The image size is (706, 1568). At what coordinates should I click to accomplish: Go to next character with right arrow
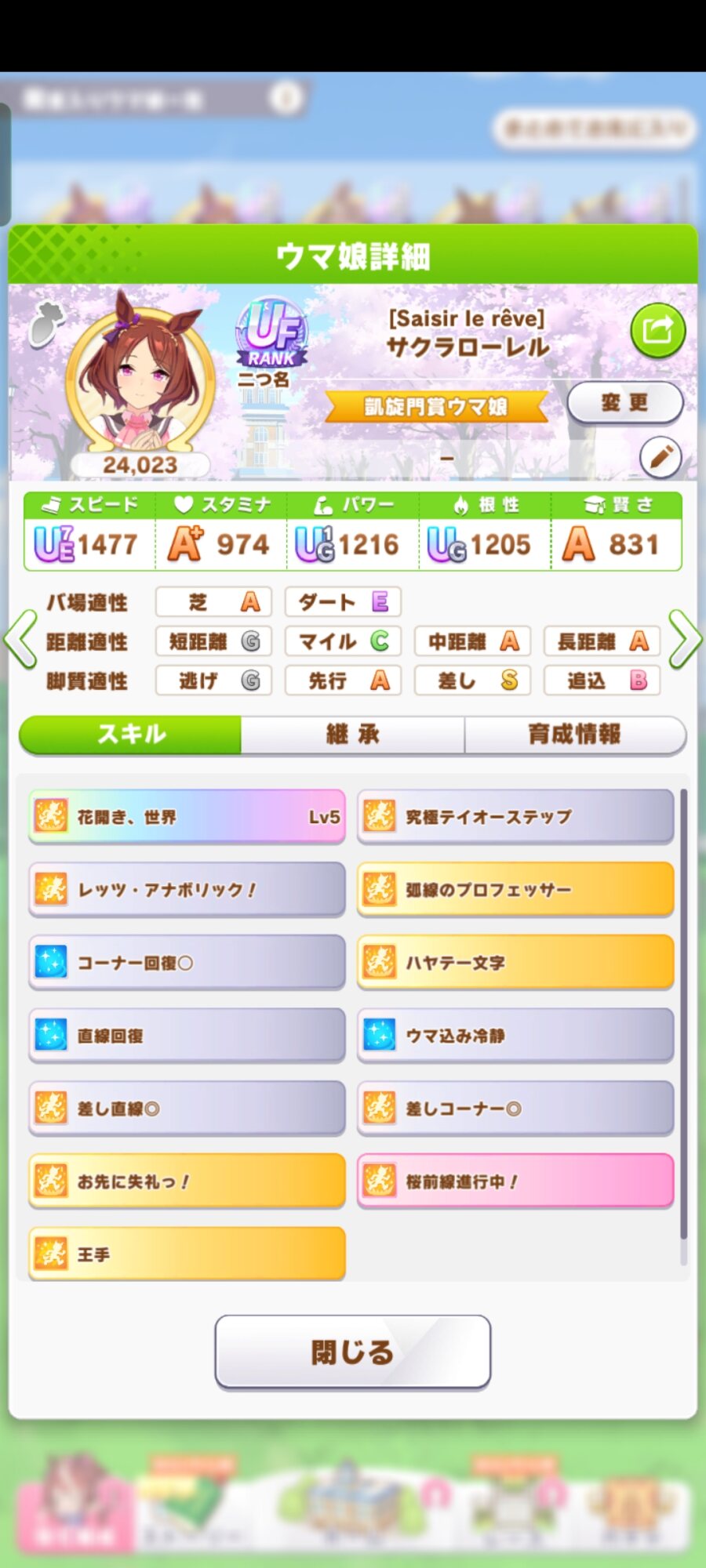pyautogui.click(x=684, y=640)
